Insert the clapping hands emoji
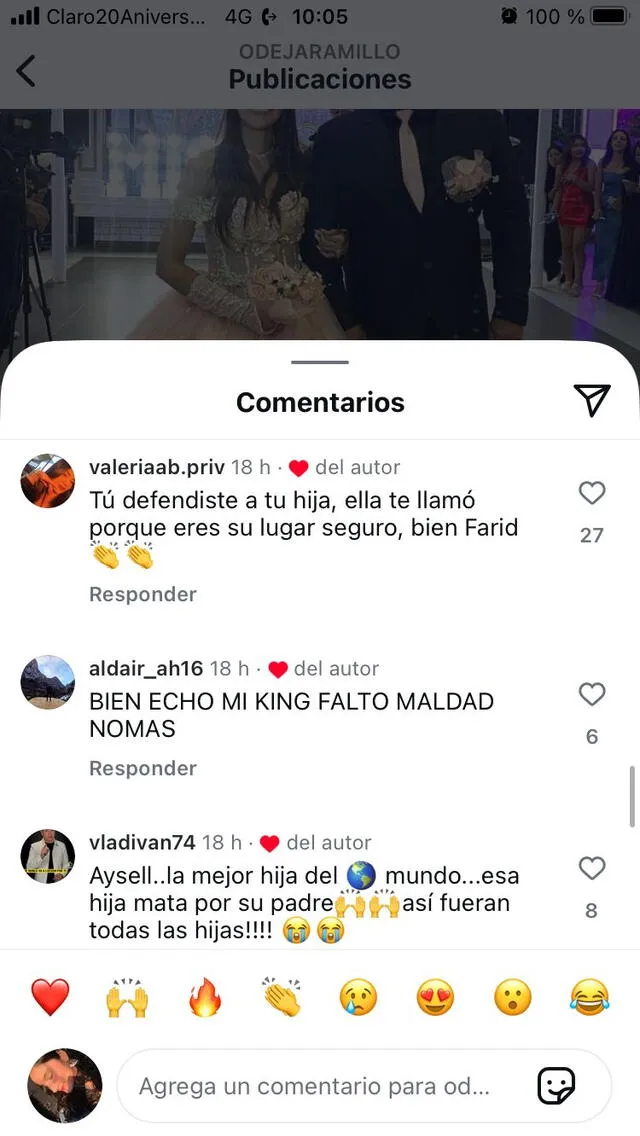The height and width of the screenshot is (1136, 640). 282,997
